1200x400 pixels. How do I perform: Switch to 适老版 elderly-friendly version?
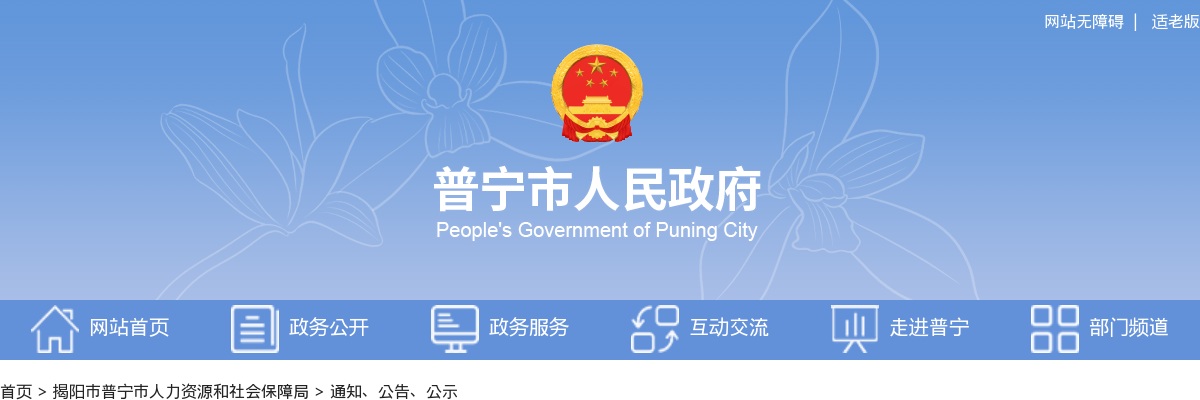pyautogui.click(x=1175, y=22)
